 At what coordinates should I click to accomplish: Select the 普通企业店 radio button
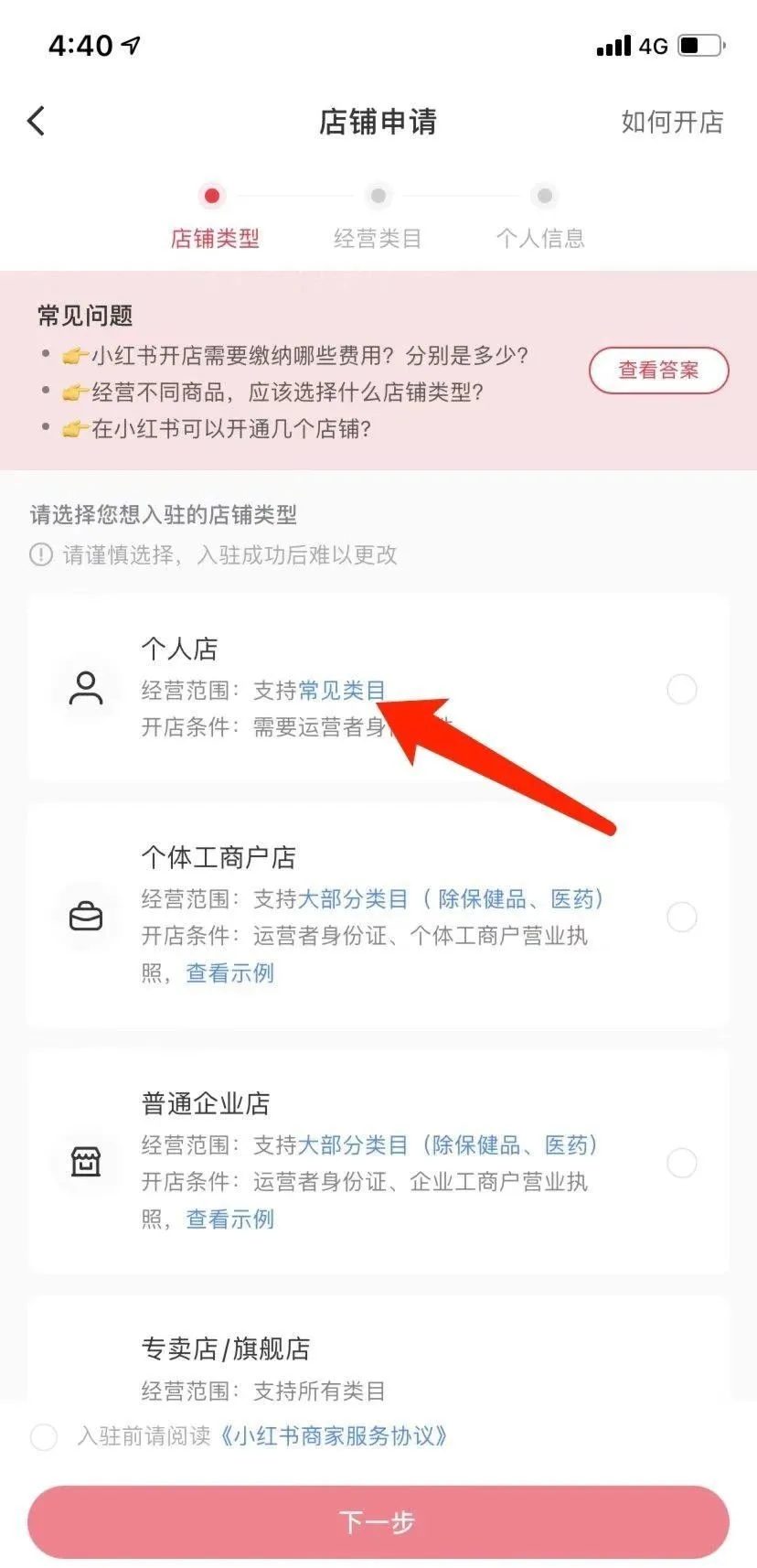[681, 1163]
